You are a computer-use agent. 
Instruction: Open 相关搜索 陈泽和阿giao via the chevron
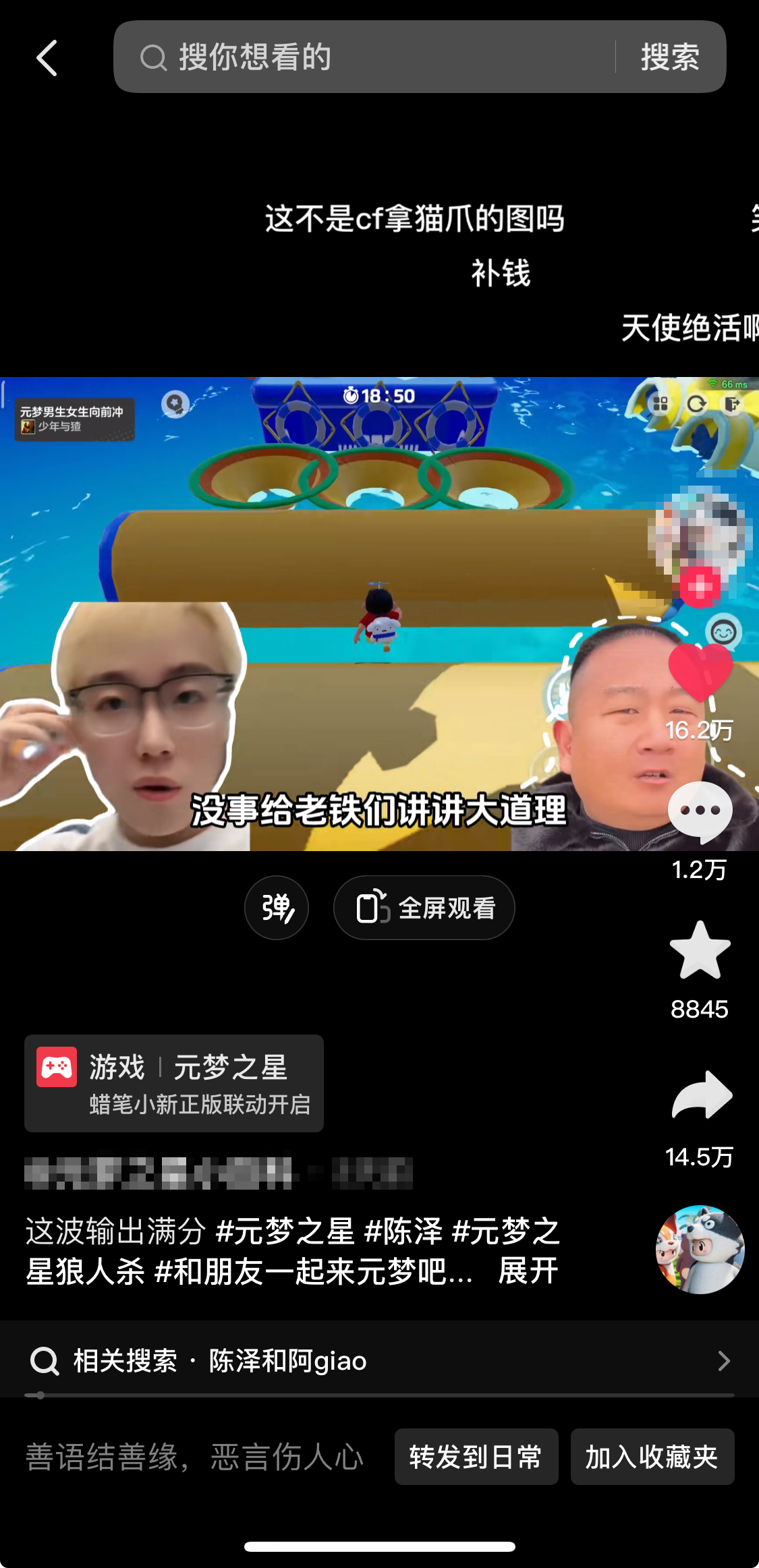723,1361
